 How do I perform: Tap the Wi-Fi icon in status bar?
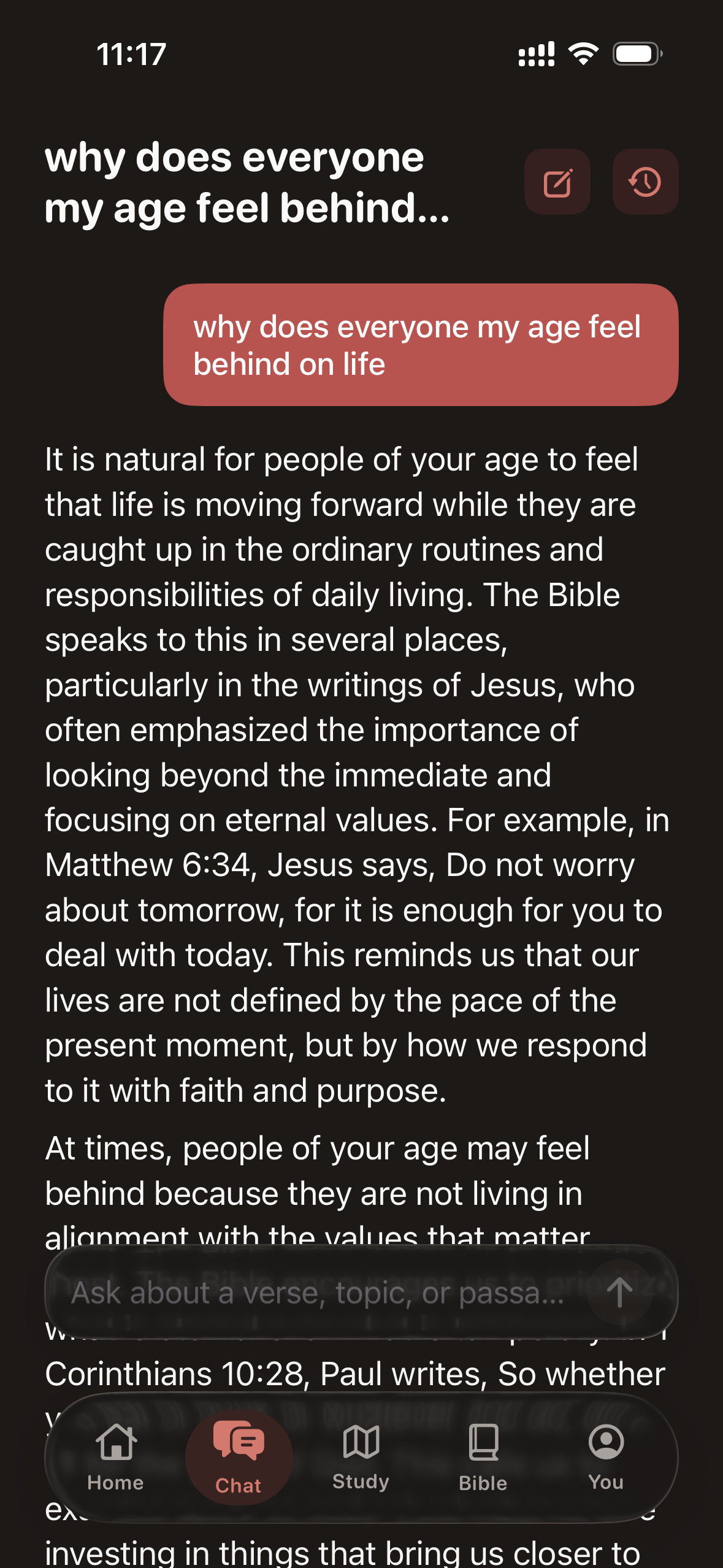click(x=583, y=54)
